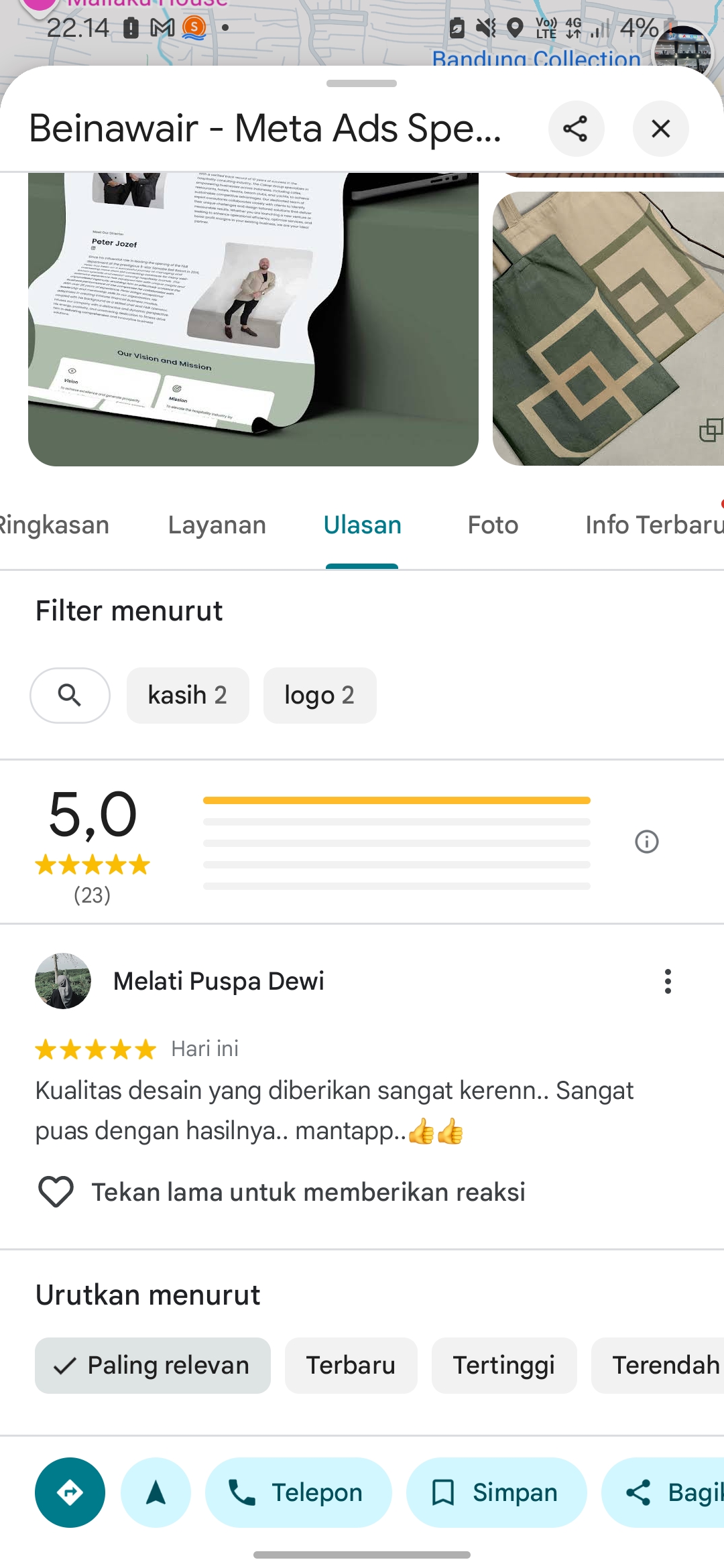Get directions to this place
This screenshot has height=1568, width=724.
[x=70, y=1492]
